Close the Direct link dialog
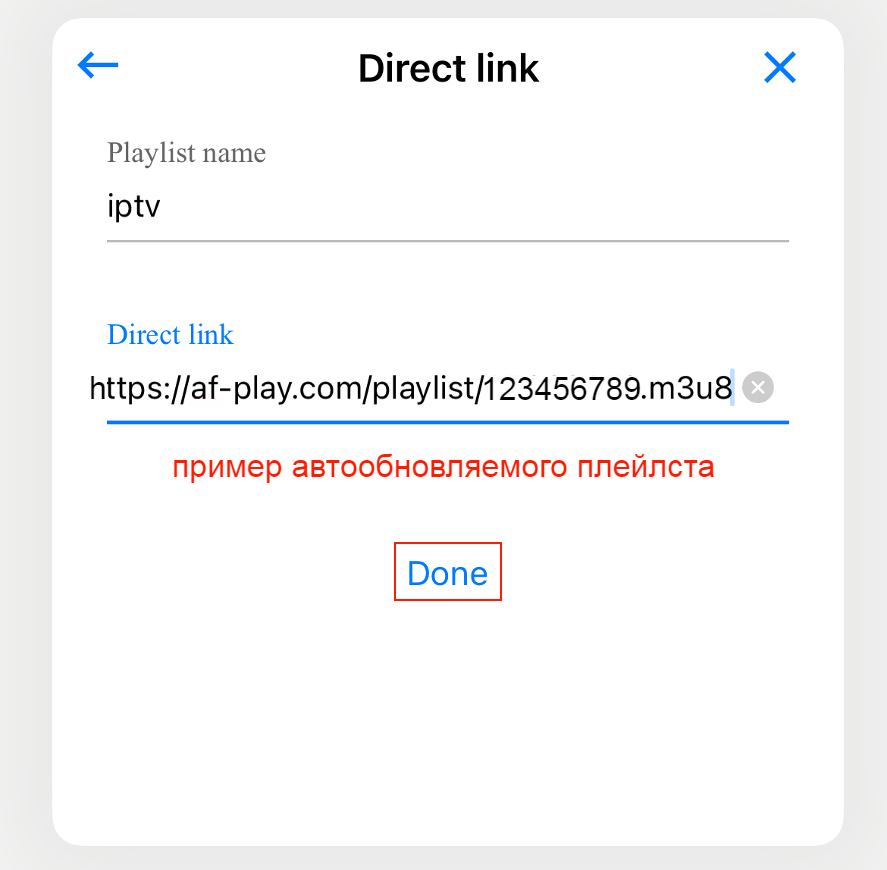 [779, 67]
